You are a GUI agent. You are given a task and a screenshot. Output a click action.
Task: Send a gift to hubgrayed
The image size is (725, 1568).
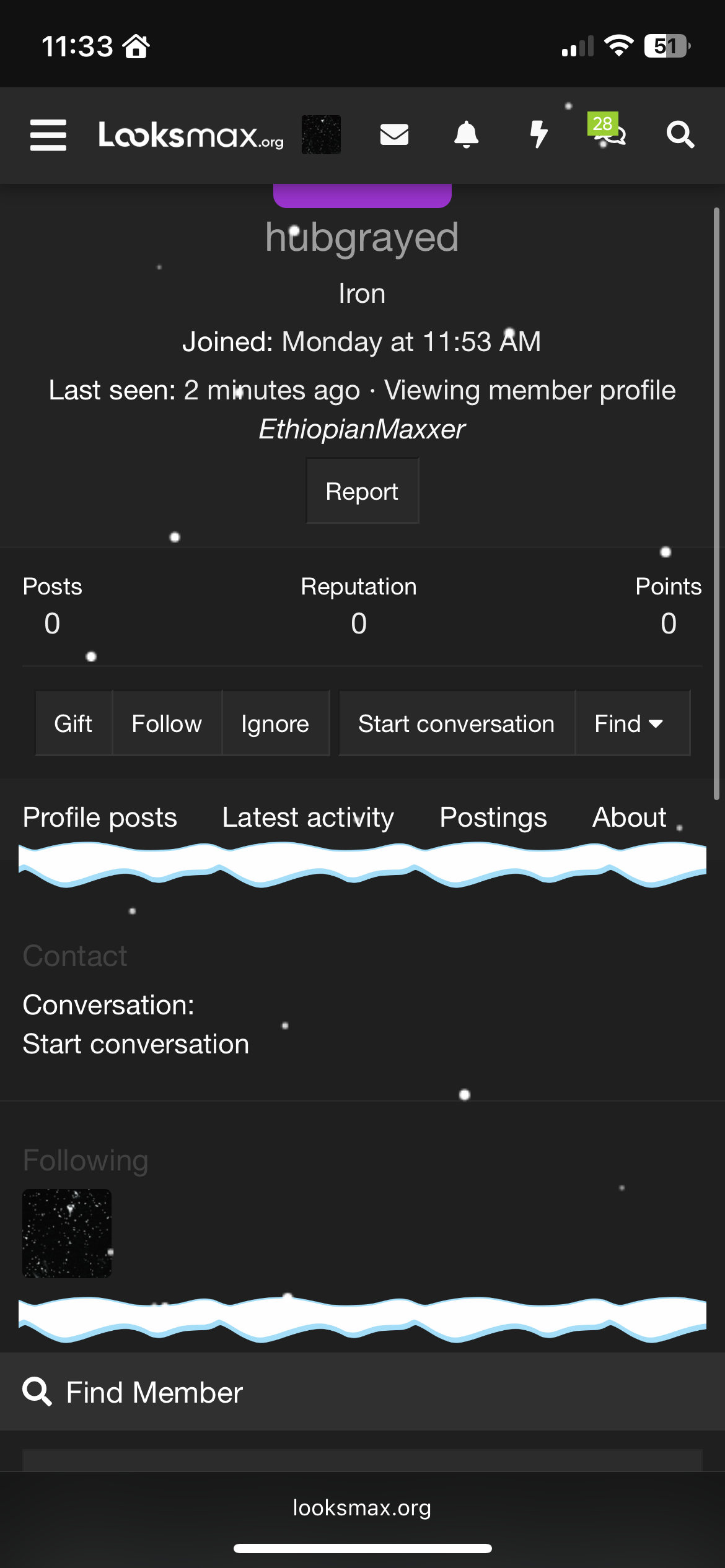point(73,723)
